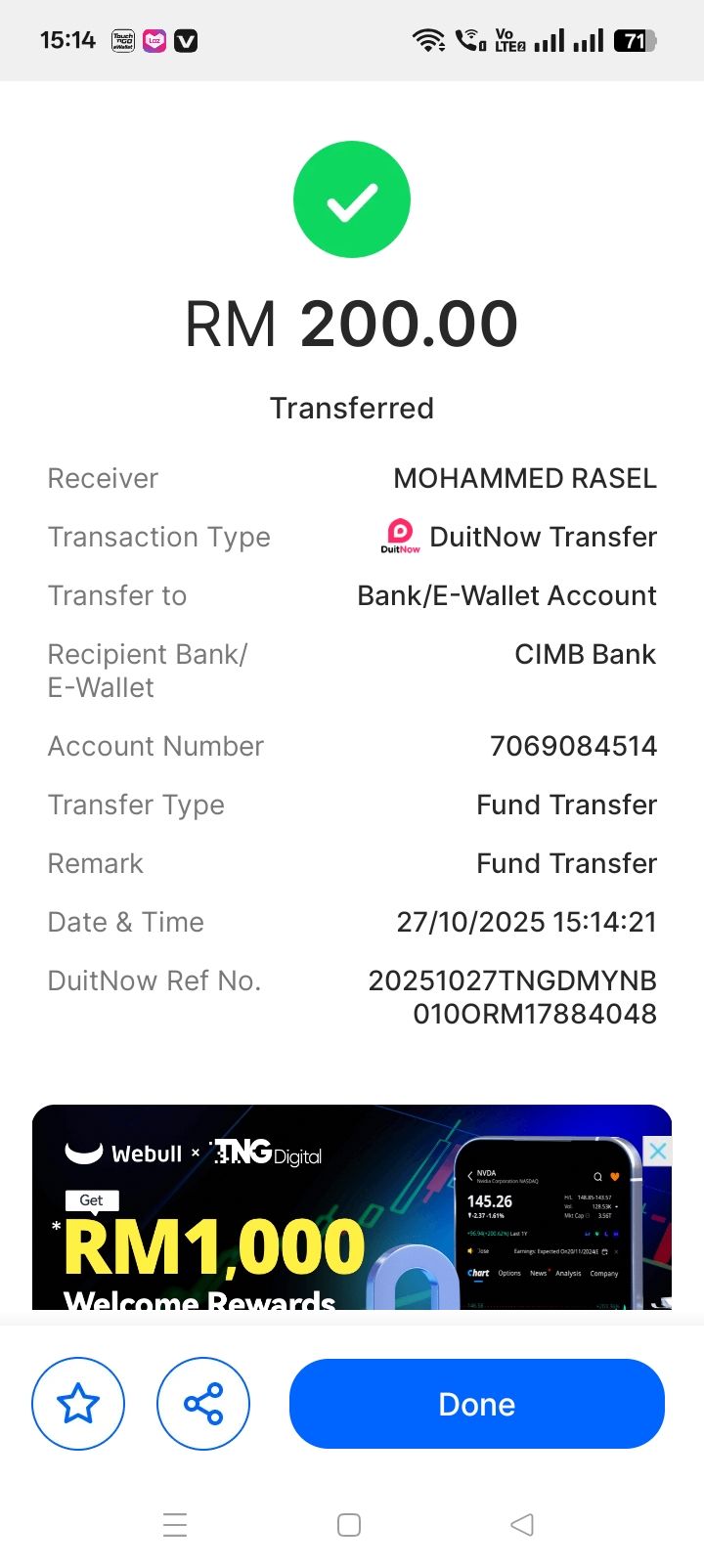Tap the Done button
The width and height of the screenshot is (704, 1568).
[476, 1404]
